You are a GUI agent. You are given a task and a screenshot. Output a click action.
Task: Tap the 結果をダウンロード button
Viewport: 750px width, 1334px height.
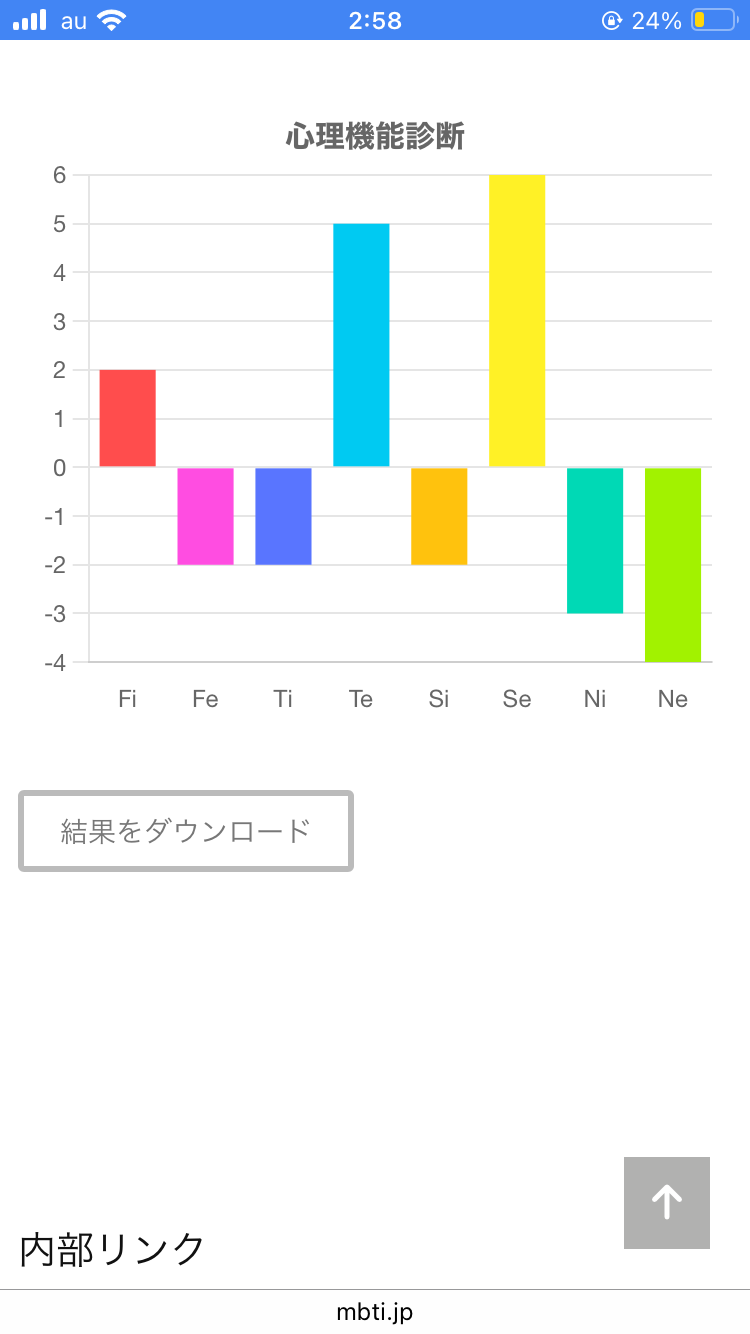[186, 831]
